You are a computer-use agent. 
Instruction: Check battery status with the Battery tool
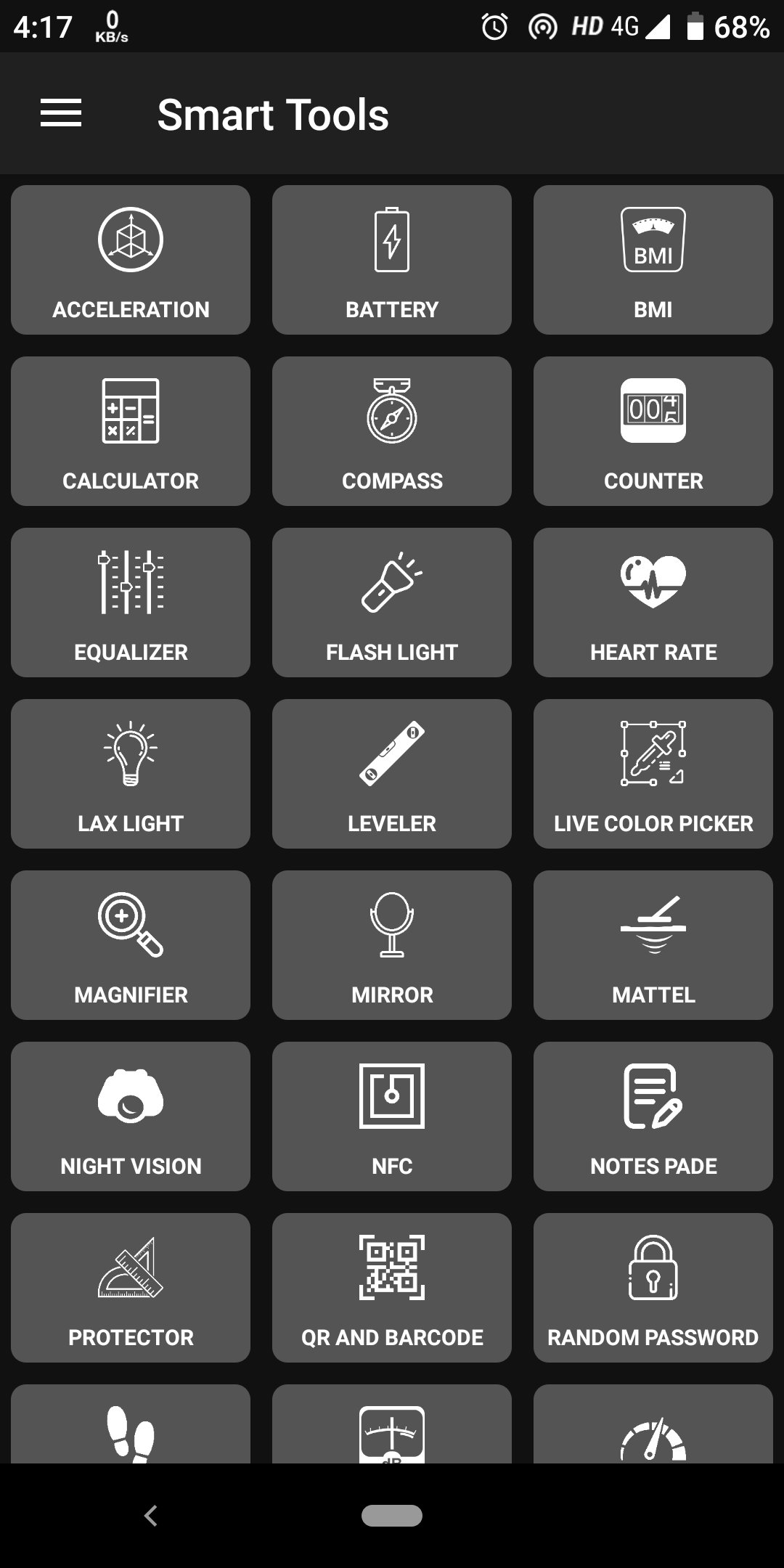391,259
